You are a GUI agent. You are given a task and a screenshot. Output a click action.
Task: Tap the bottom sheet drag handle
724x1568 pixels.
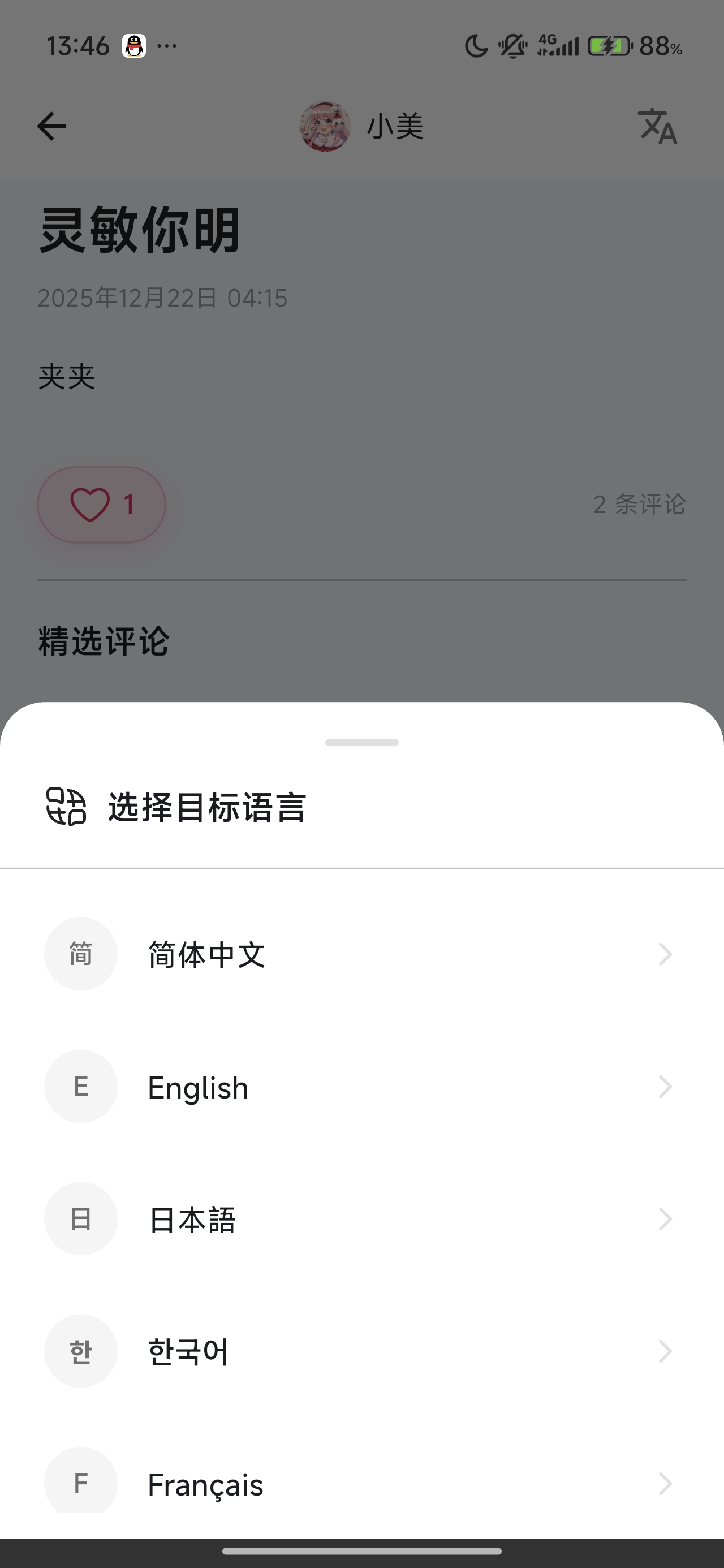pos(361,742)
